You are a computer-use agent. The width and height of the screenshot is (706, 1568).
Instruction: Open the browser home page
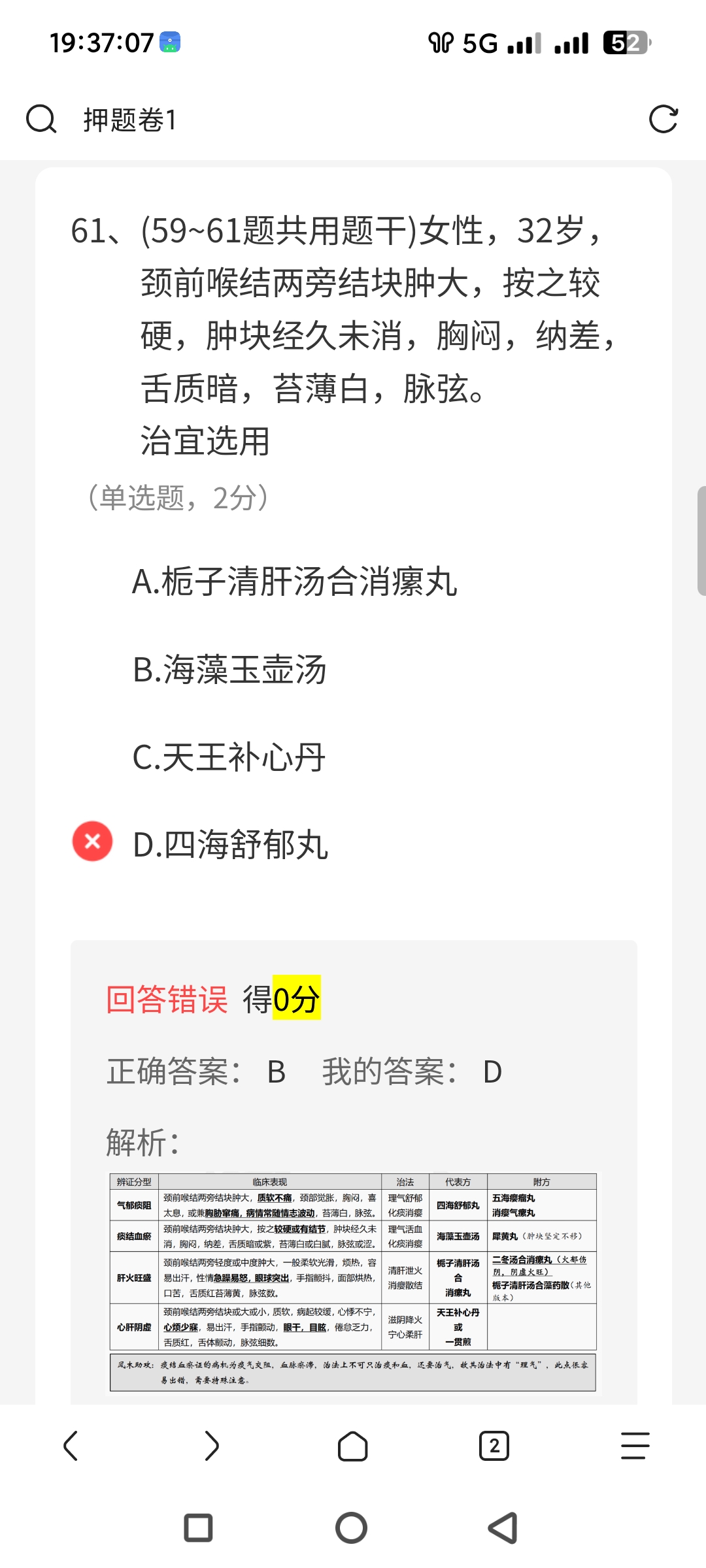[x=353, y=1446]
